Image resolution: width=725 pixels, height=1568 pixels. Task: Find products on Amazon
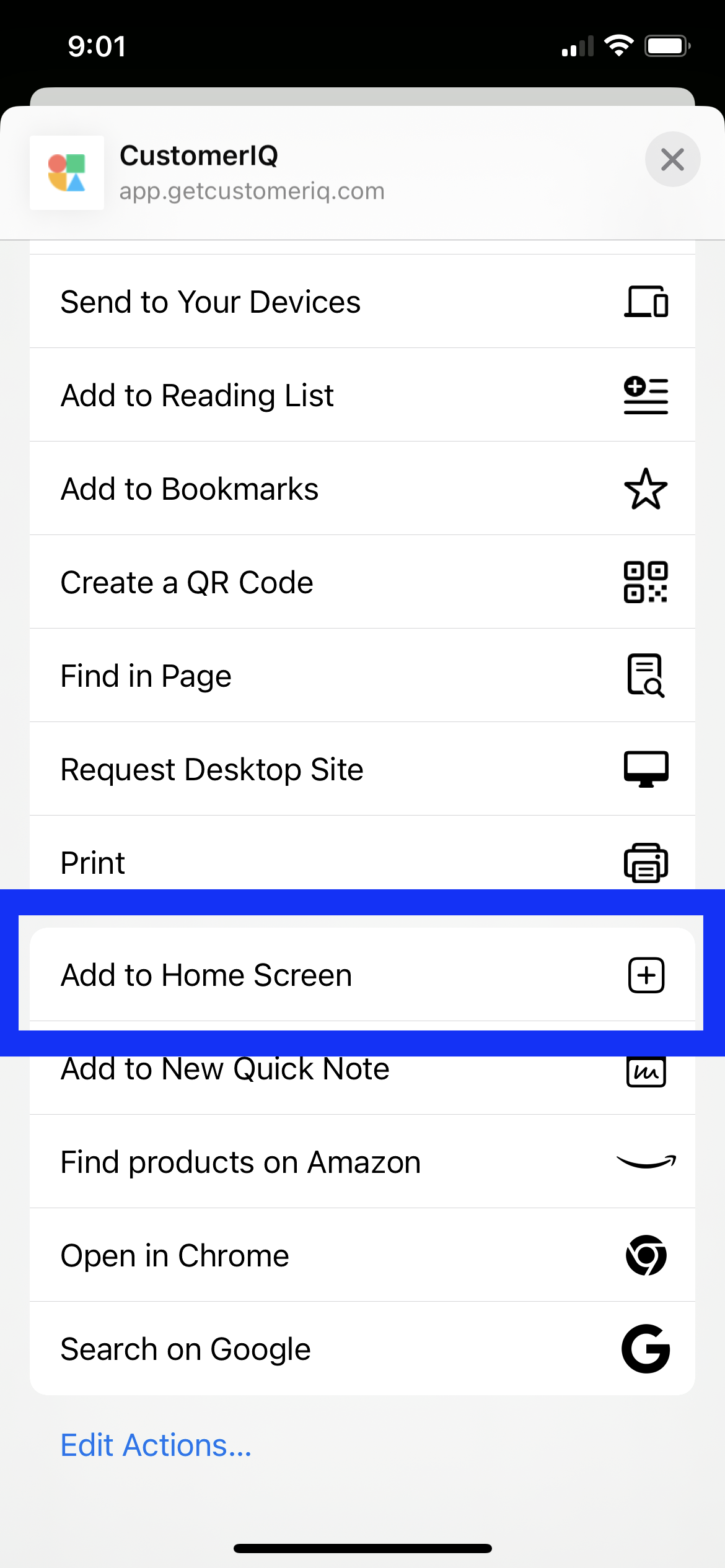[x=362, y=1162]
